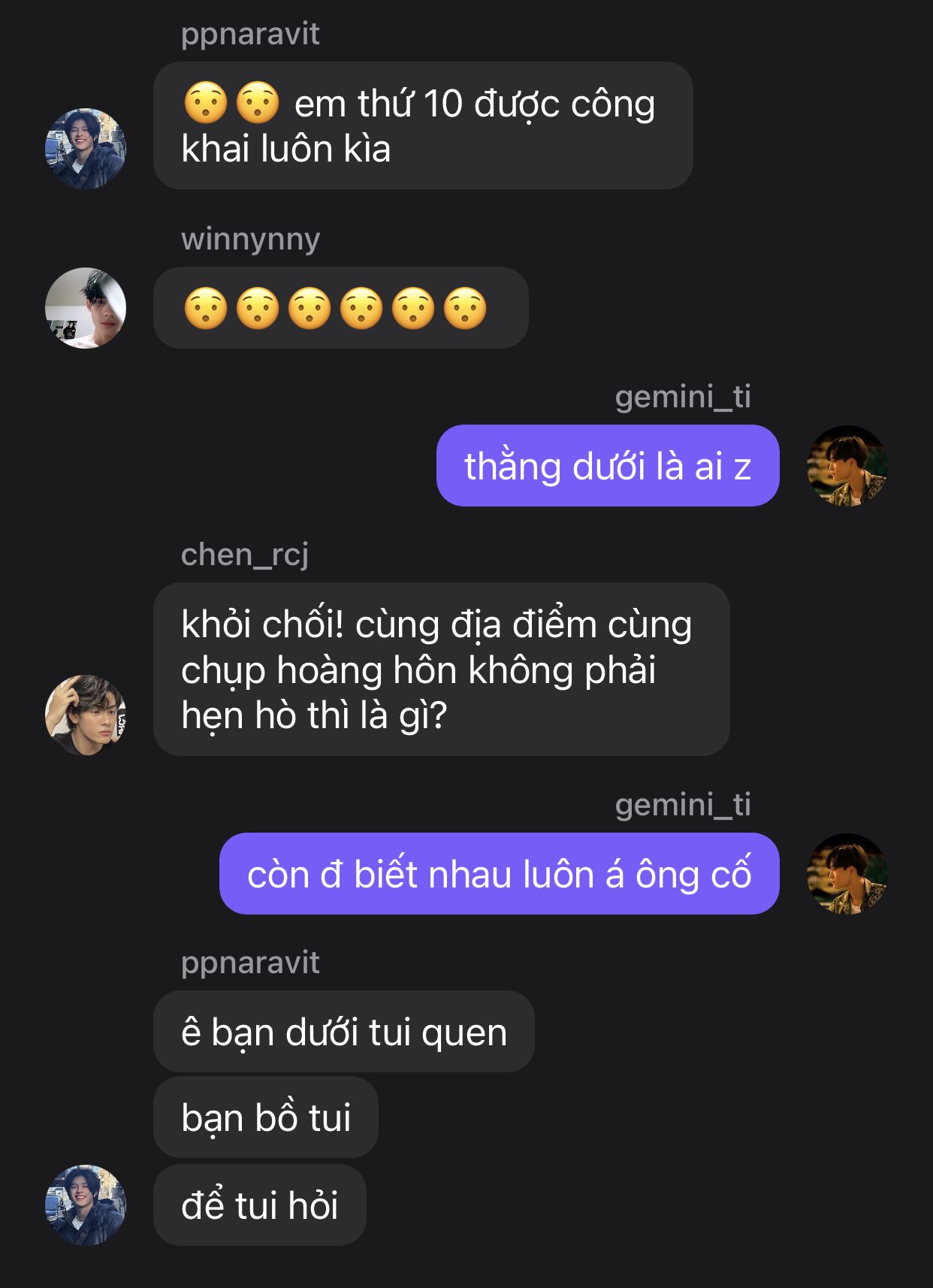The image size is (933, 1288).
Task: View chen_rcj's profile photo
Action: point(86,715)
